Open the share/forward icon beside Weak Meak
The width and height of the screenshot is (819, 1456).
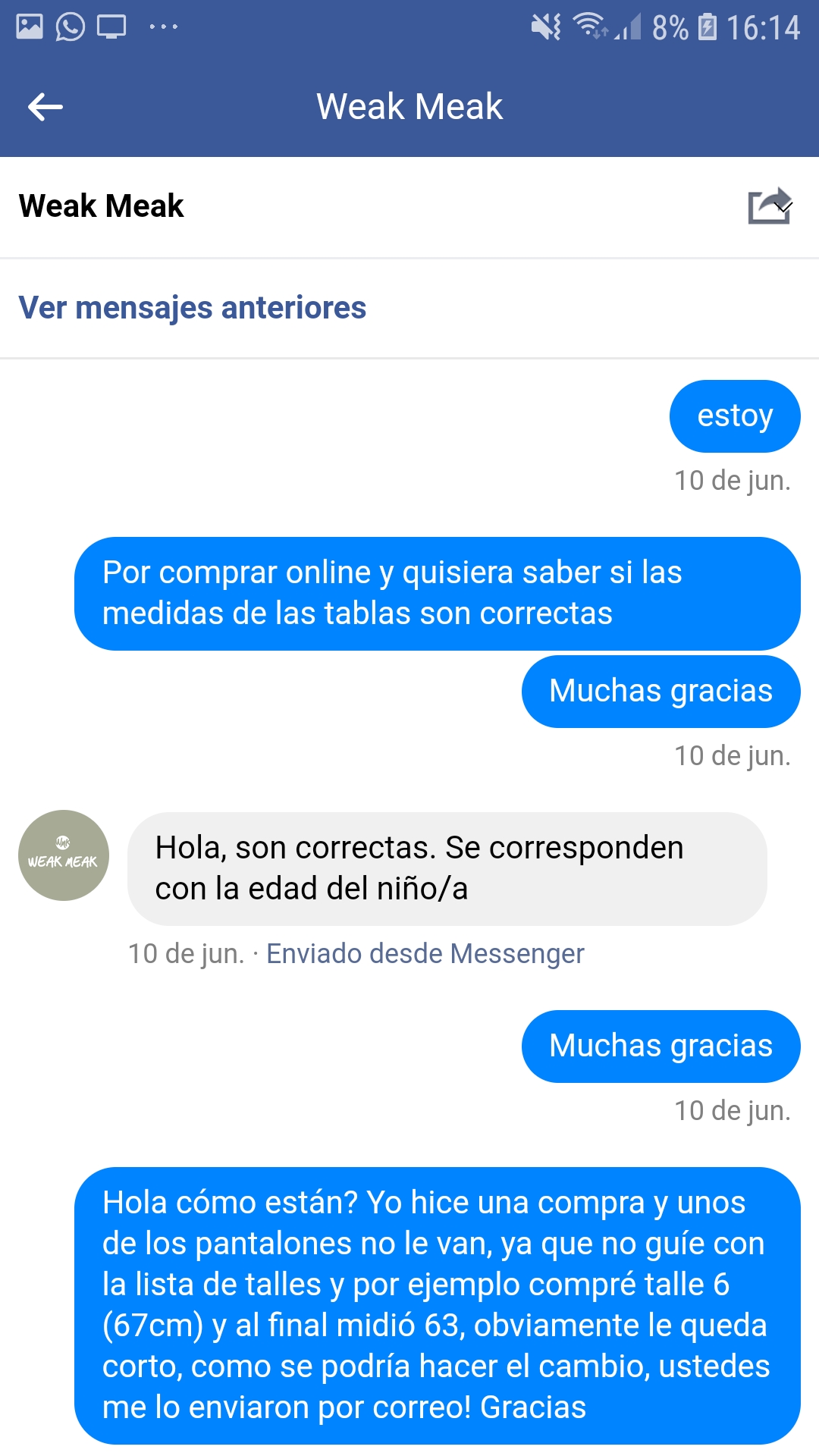click(x=769, y=206)
